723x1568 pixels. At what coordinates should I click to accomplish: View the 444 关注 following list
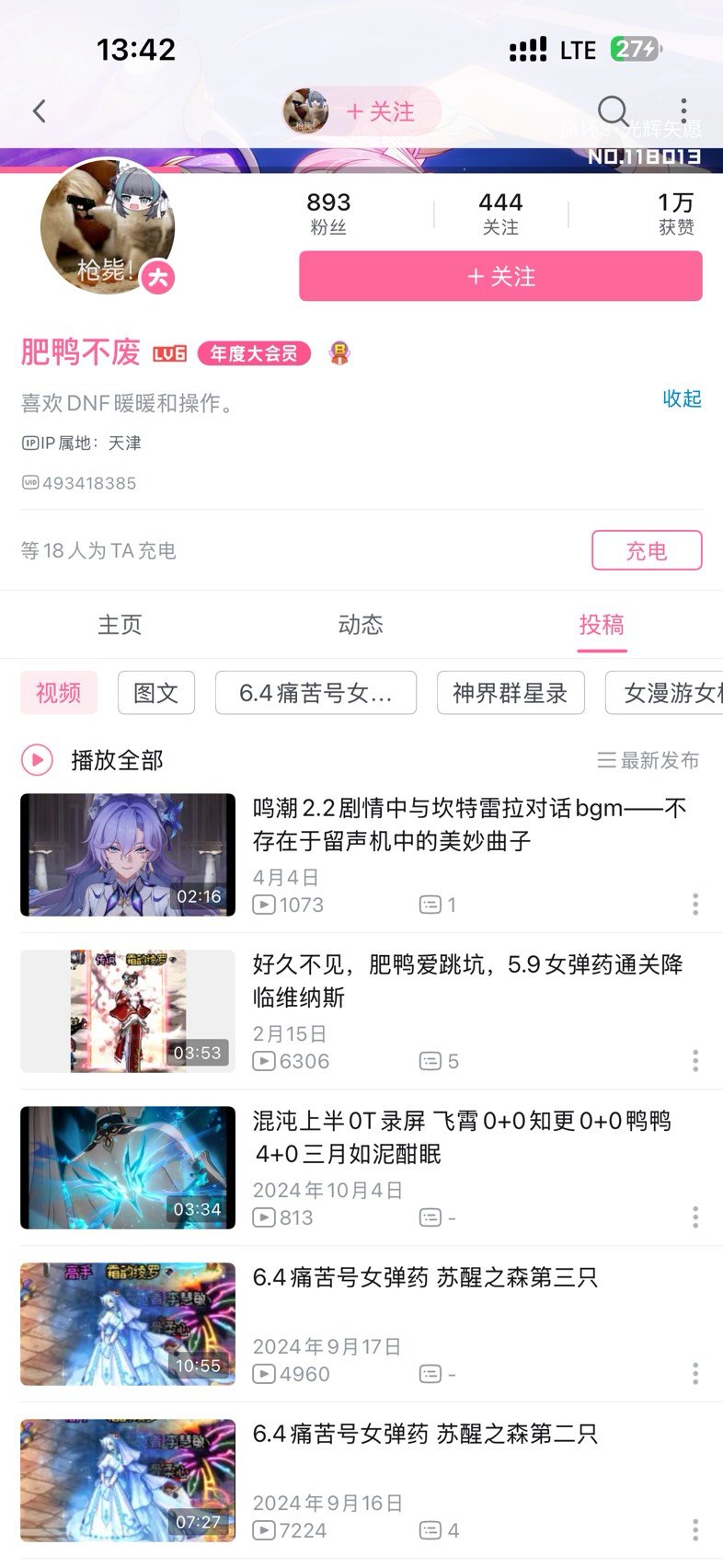point(500,213)
